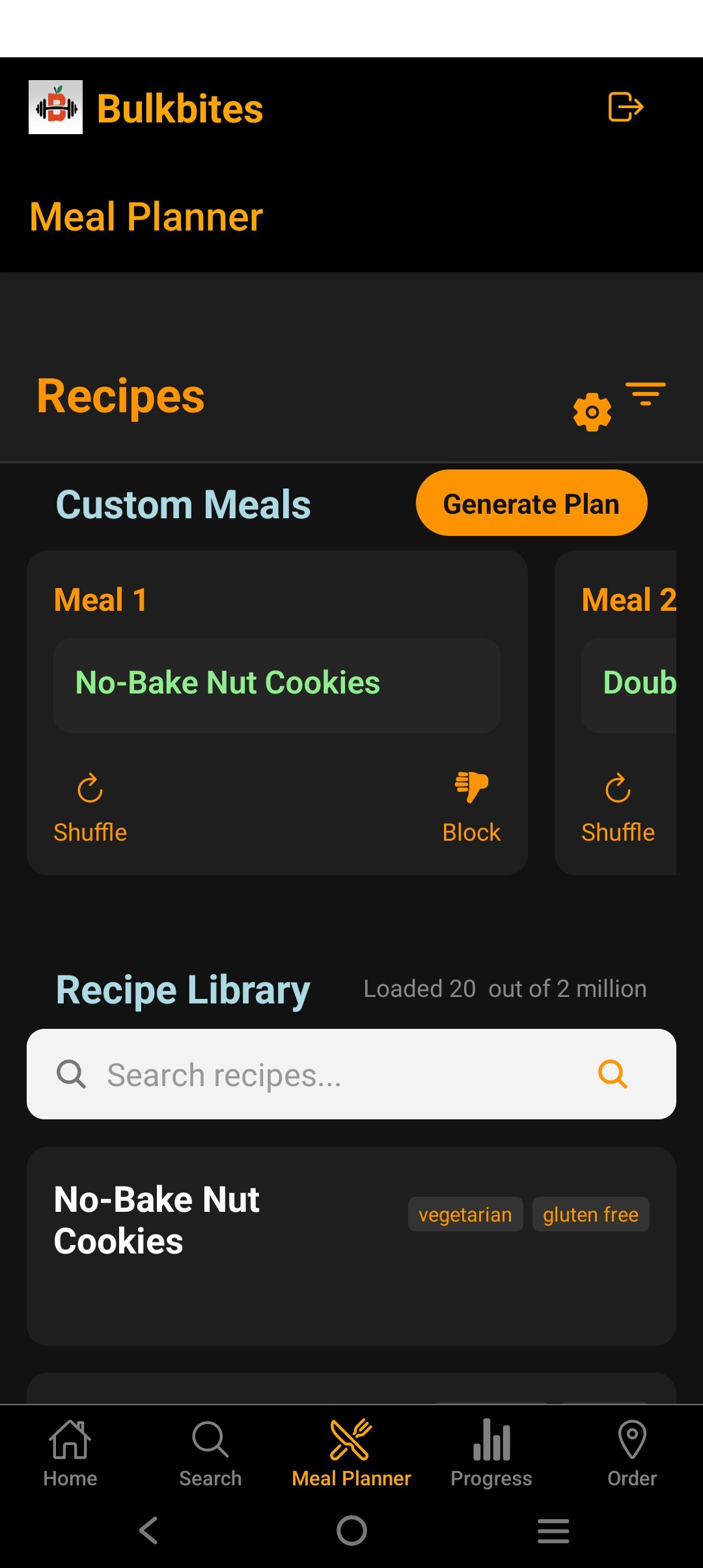Switch to the Order tab
The height and width of the screenshot is (1568, 703).
pyautogui.click(x=631, y=1453)
